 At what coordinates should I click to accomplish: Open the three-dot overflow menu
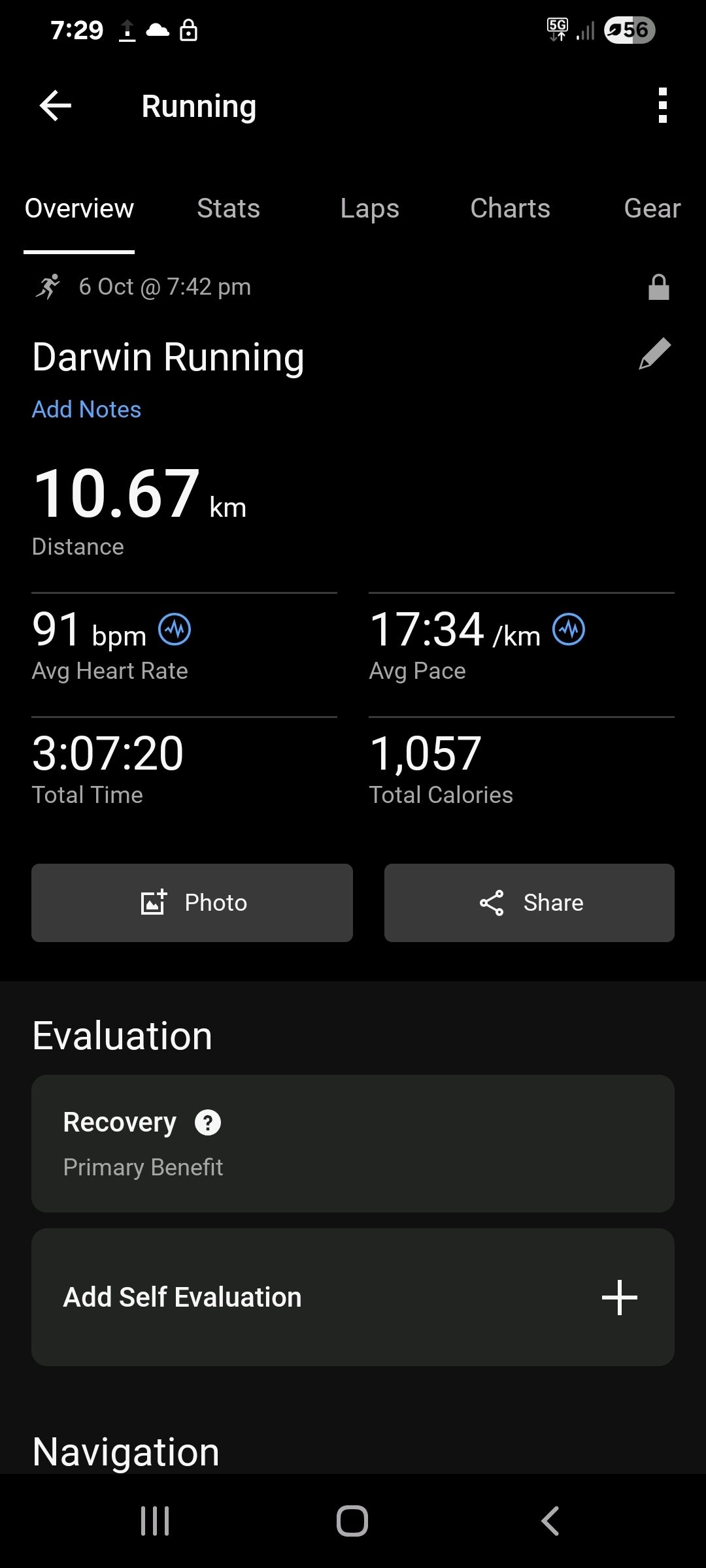point(662,106)
